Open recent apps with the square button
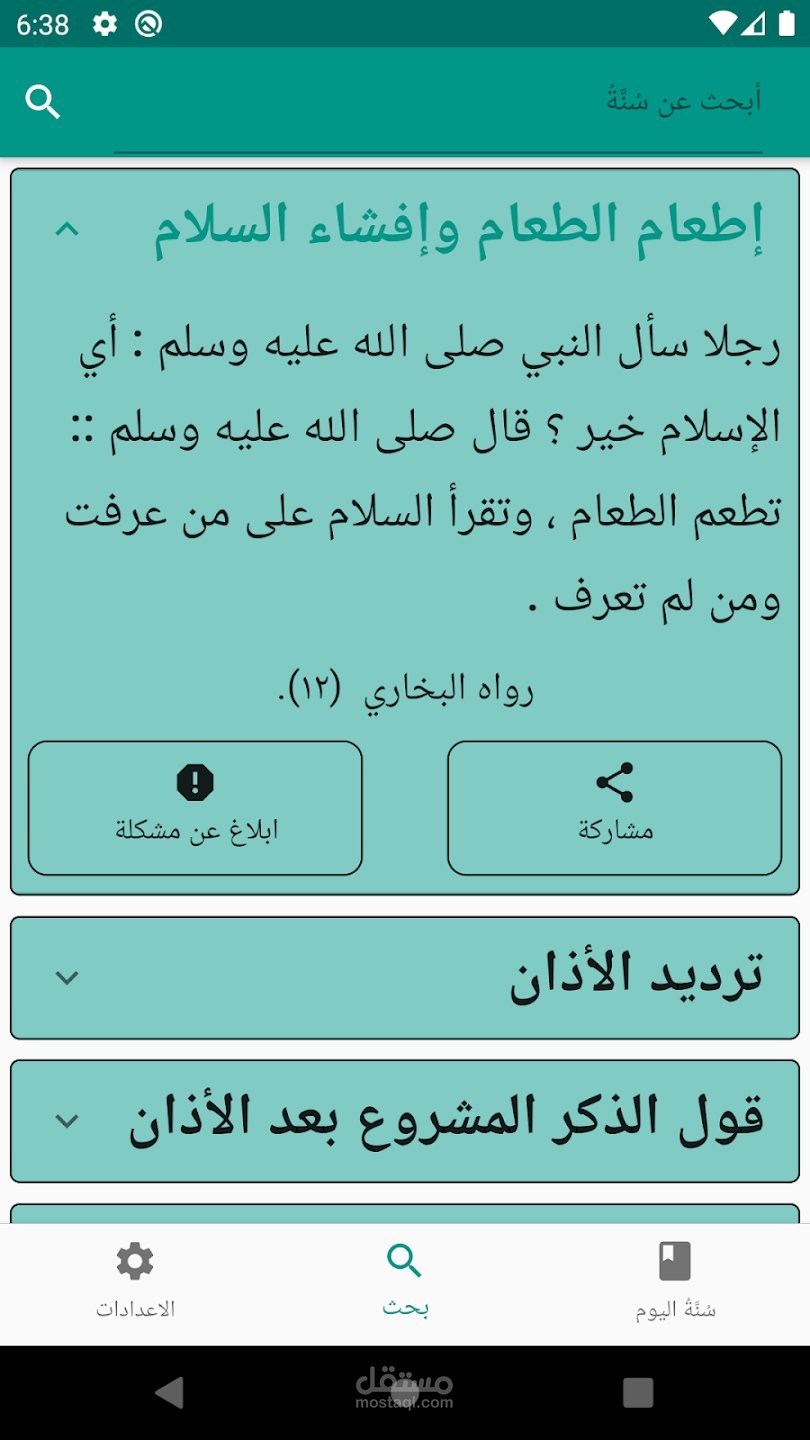Screen dimensions: 810x1440 click(638, 1393)
